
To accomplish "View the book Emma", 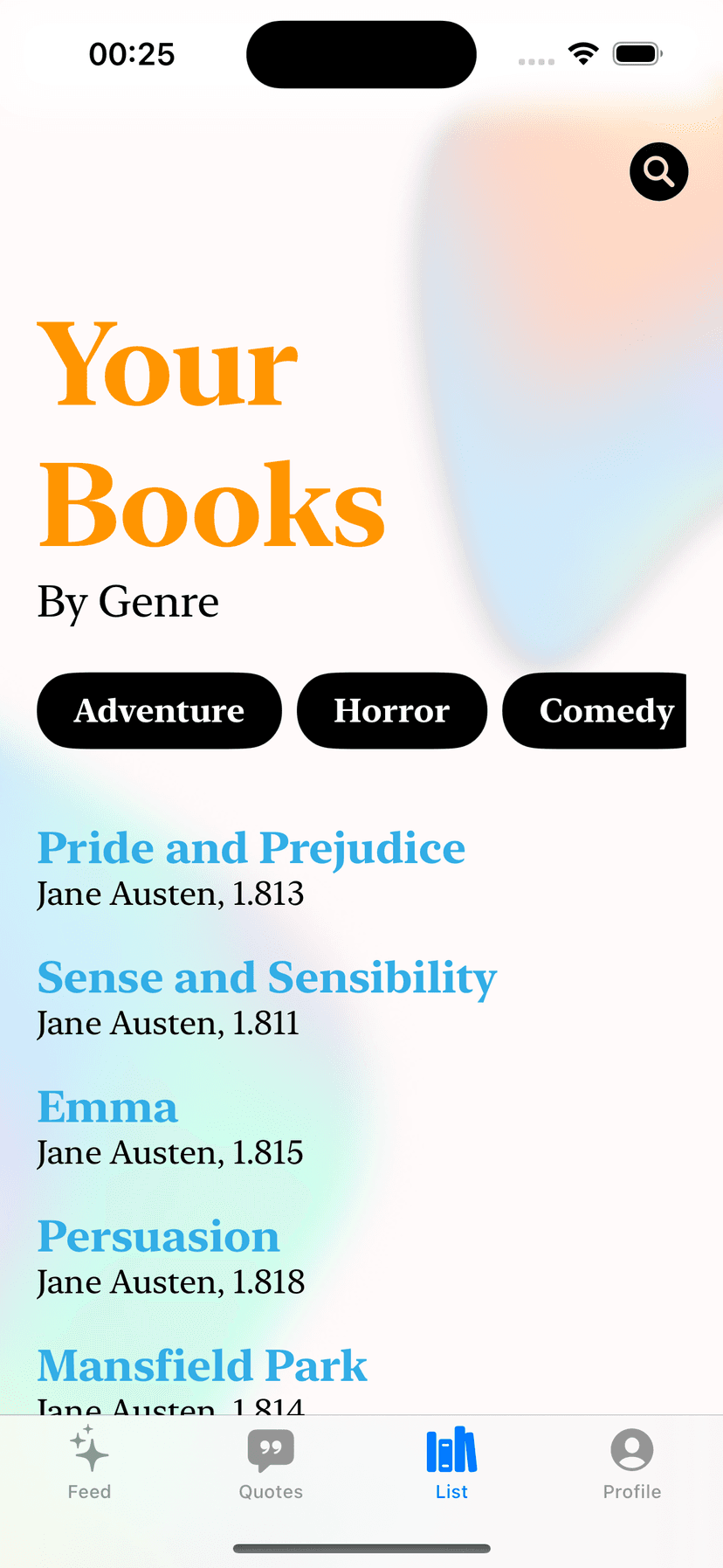I will (107, 1108).
